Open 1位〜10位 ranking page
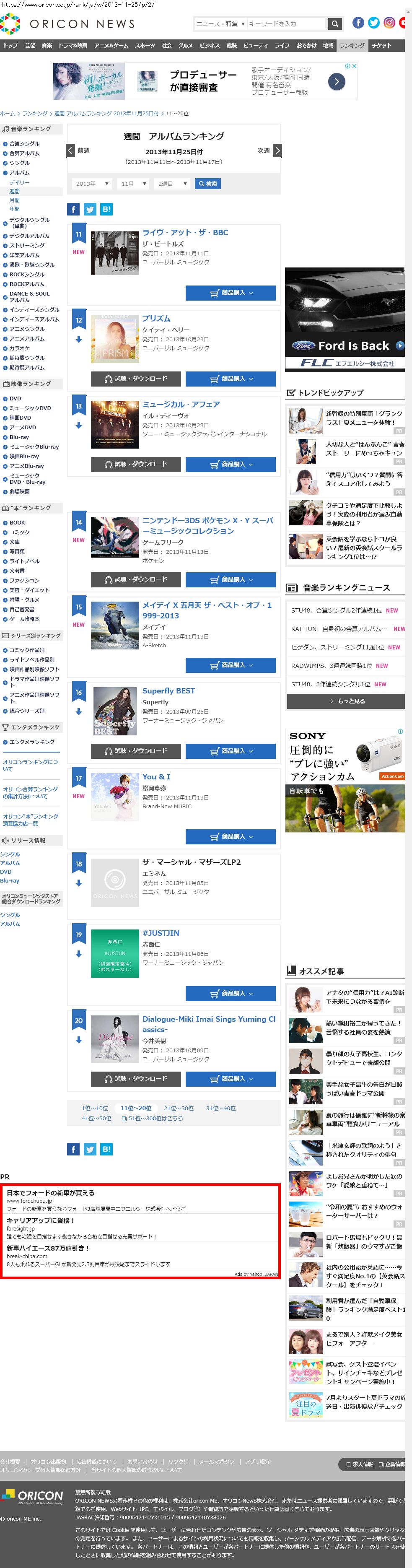This screenshot has height=1568, width=412. 95,1109
